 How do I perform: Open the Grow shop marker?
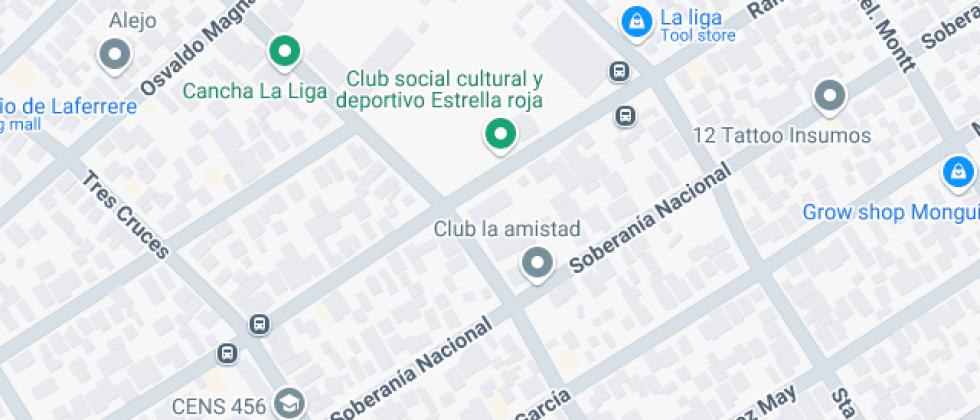(958, 171)
